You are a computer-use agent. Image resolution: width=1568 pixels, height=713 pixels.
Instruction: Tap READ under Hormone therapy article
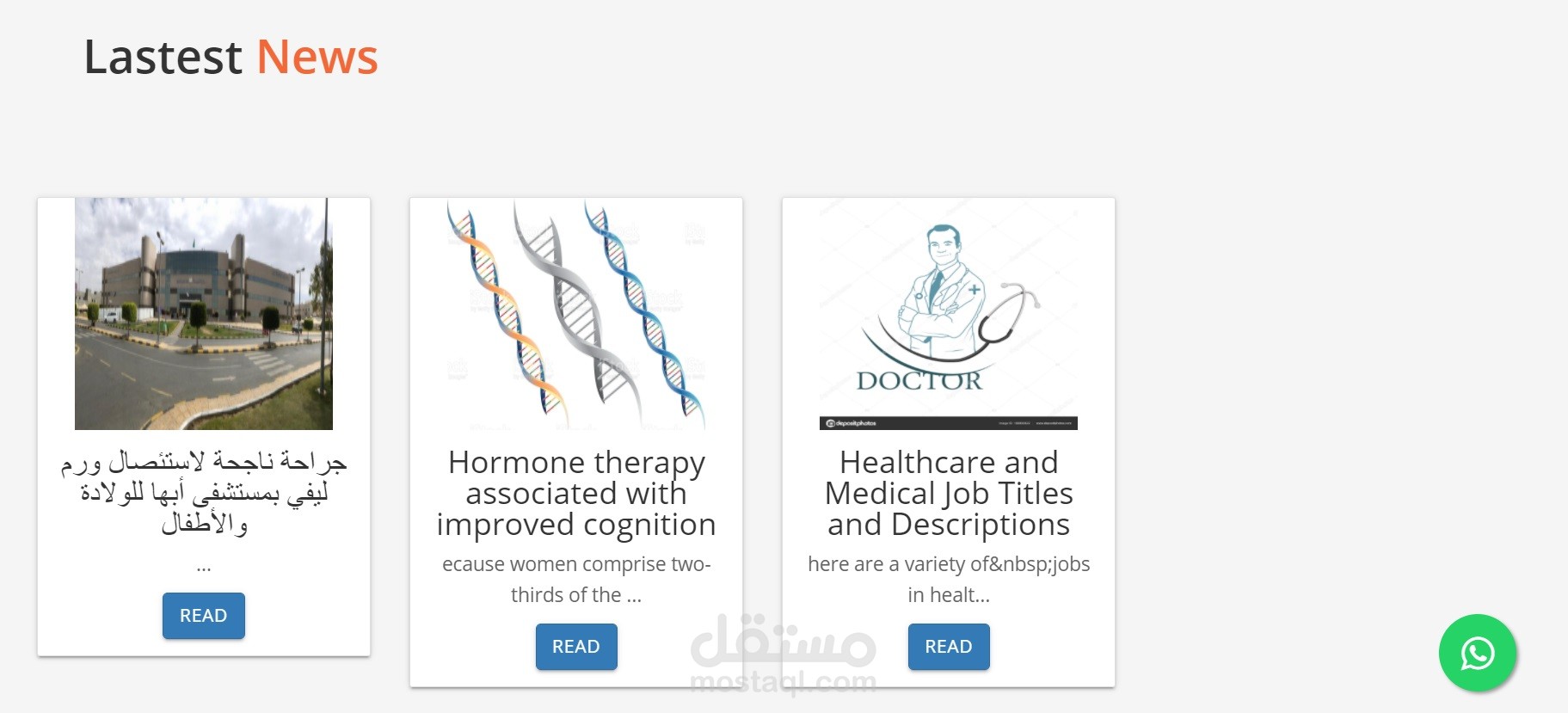(x=575, y=647)
